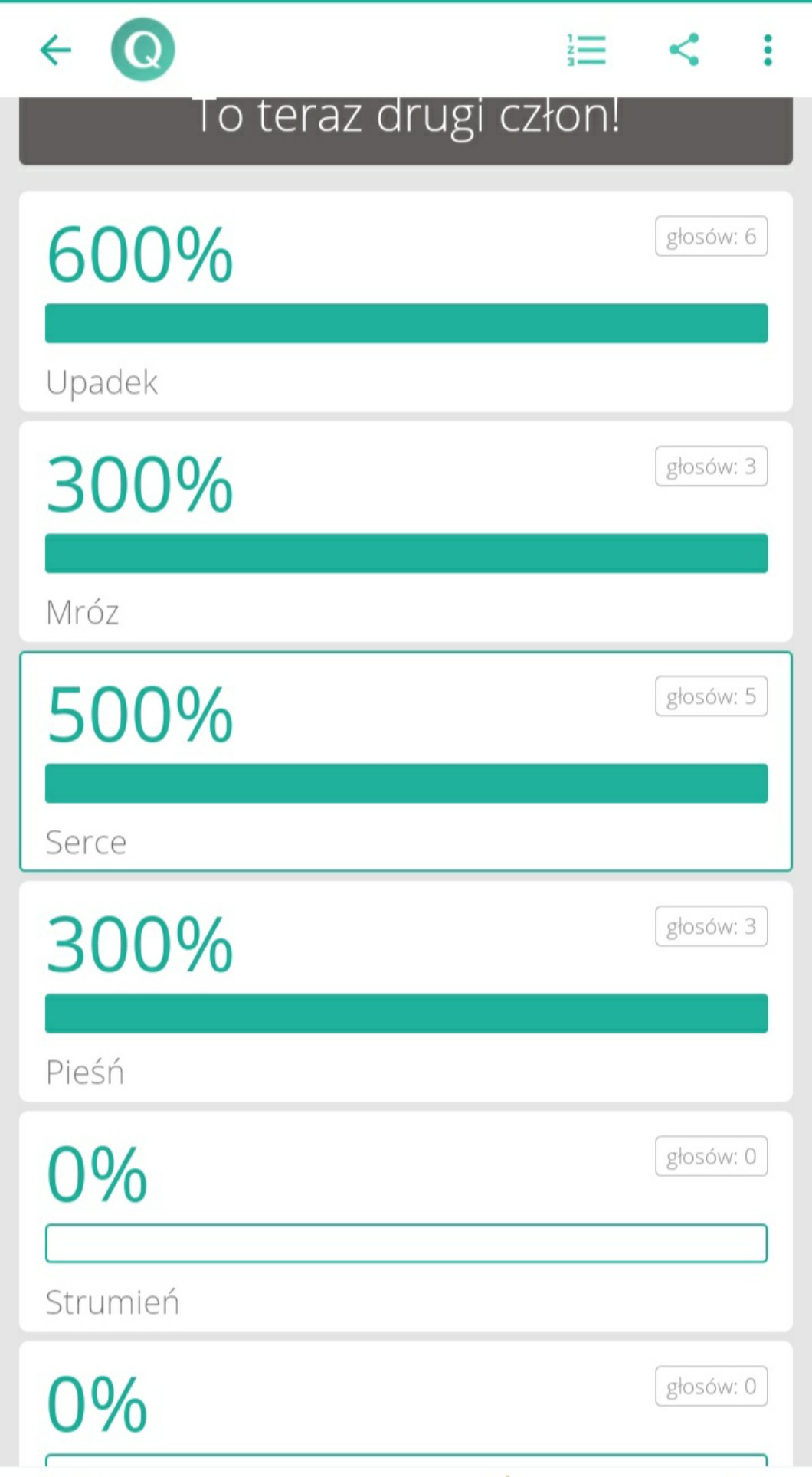Open the overflow menu

768,51
